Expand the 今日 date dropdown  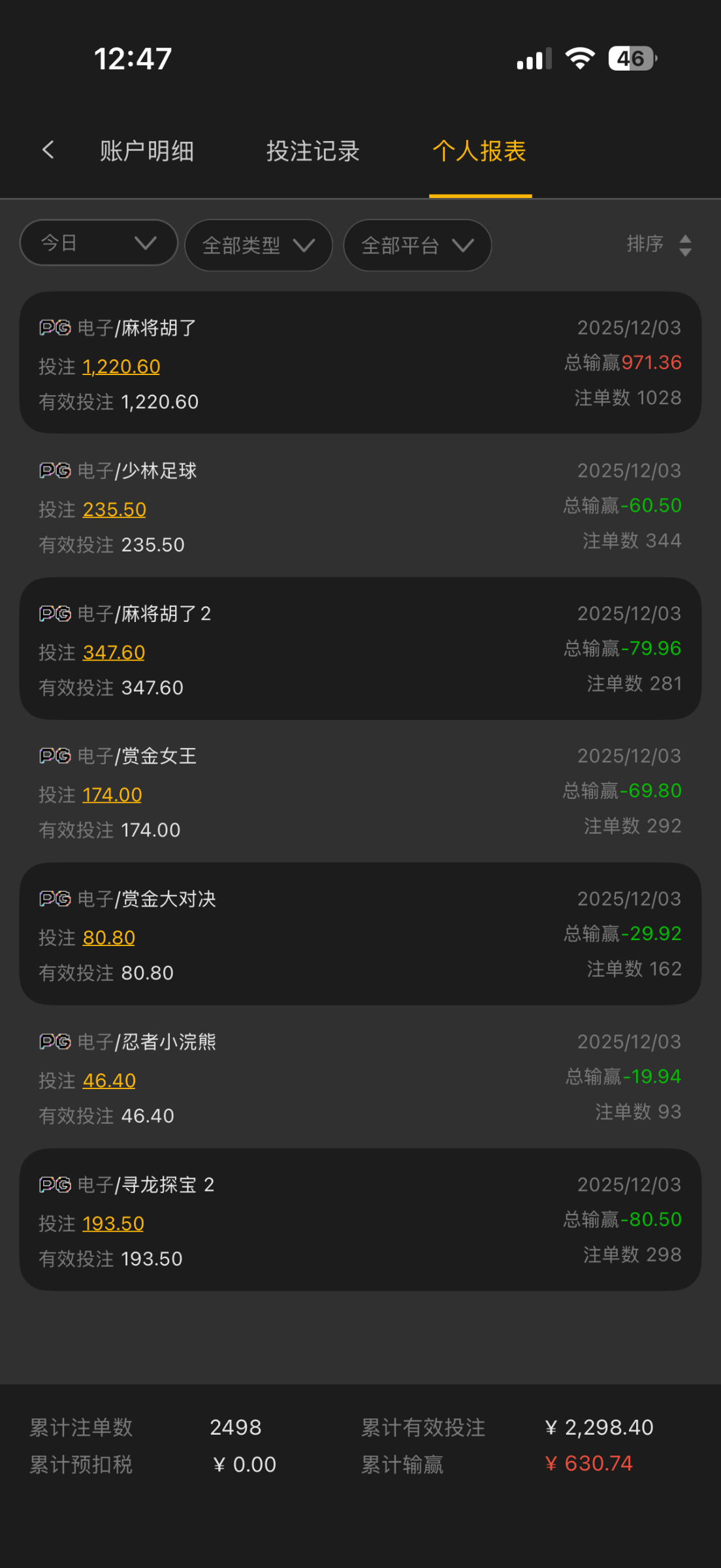(x=99, y=243)
